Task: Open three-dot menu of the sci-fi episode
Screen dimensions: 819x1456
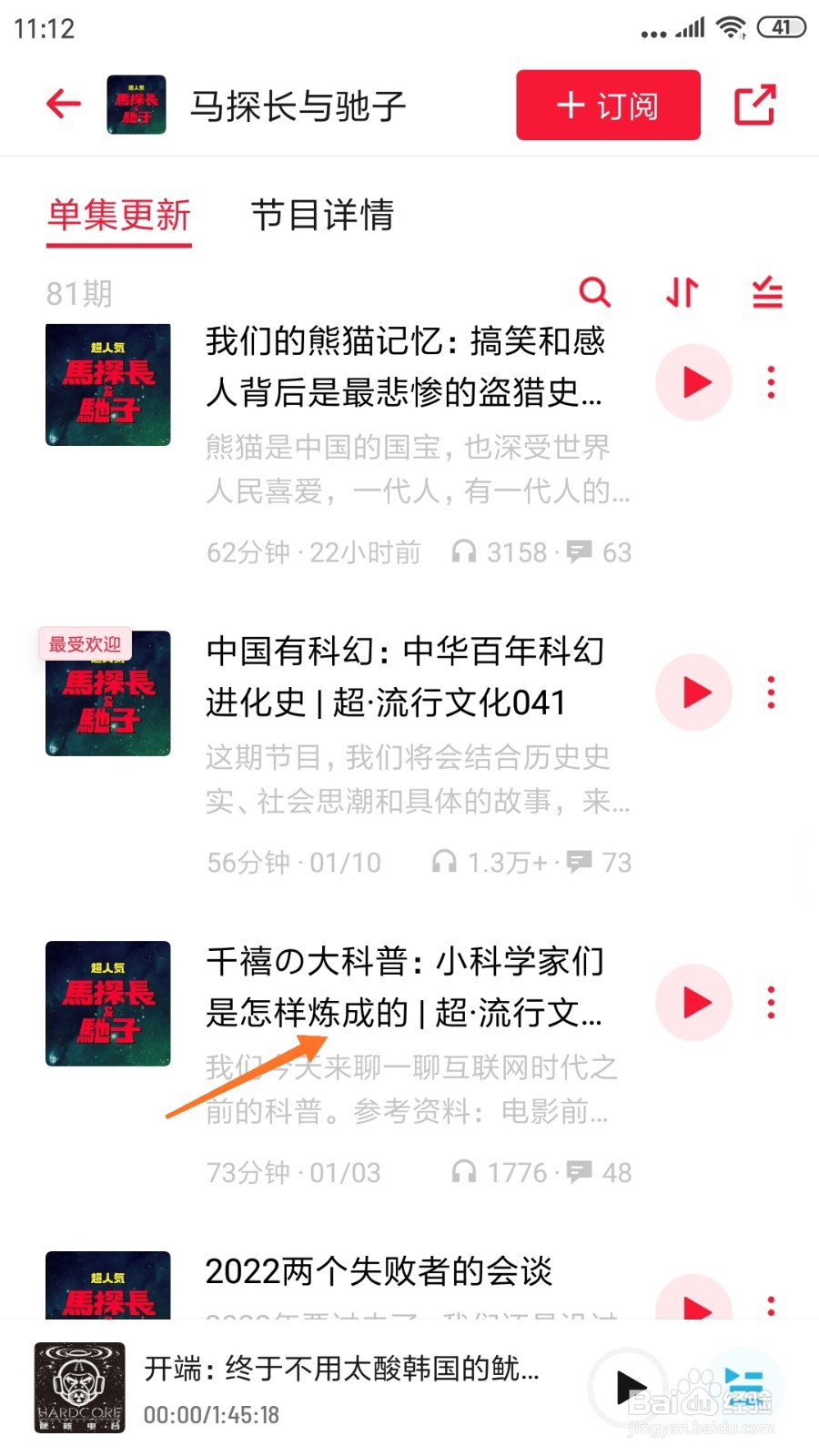Action: 771,693
